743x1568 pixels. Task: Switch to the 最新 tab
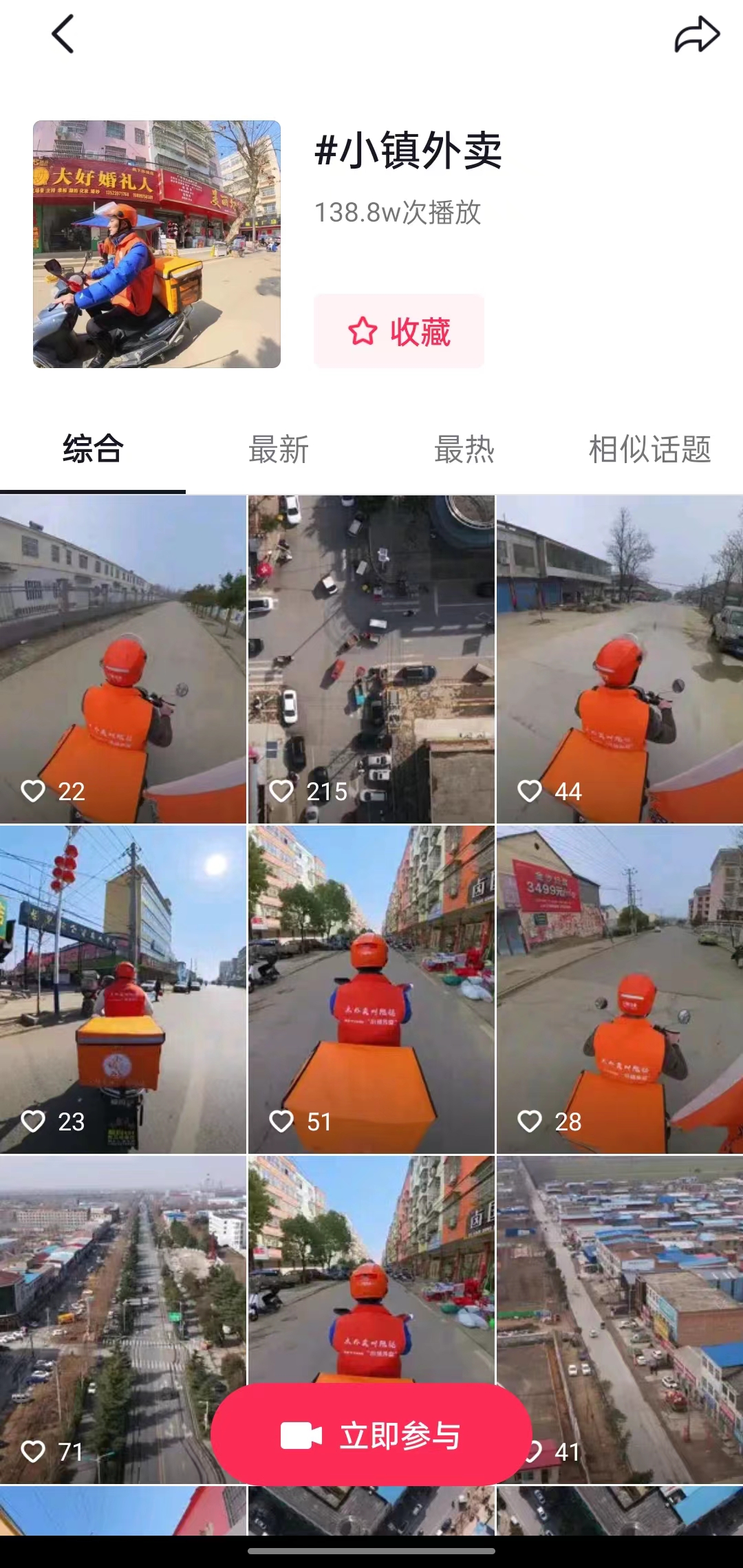coord(279,450)
